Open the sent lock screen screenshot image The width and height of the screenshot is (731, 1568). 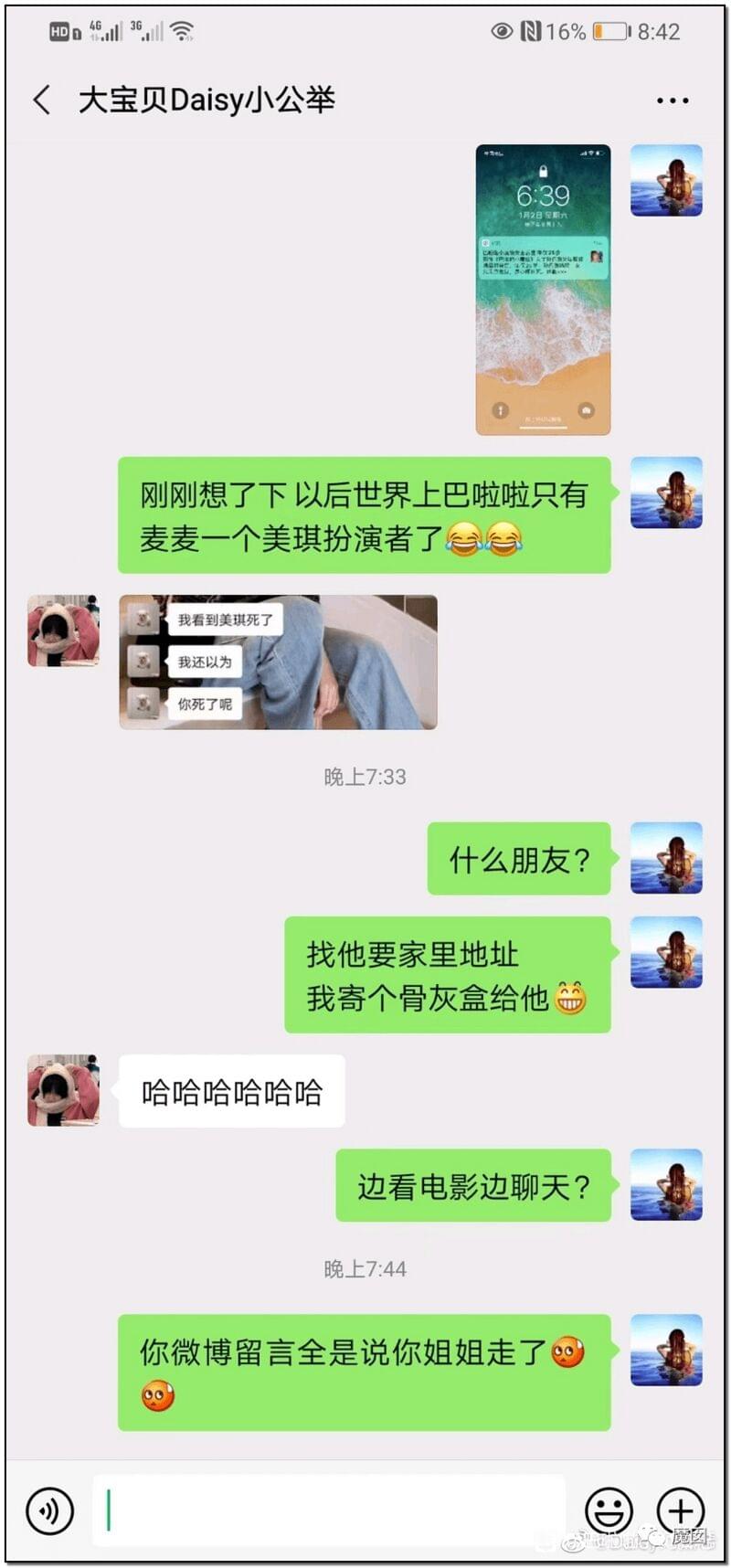click(x=543, y=289)
